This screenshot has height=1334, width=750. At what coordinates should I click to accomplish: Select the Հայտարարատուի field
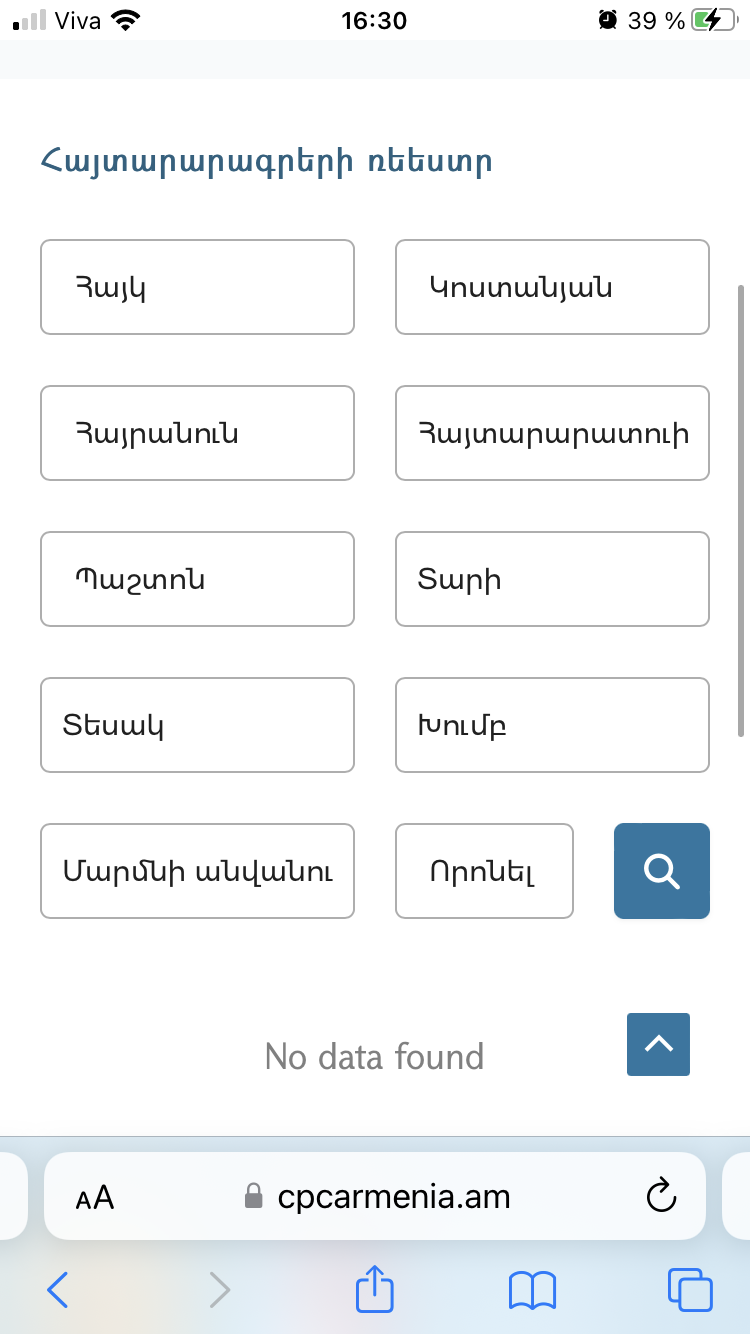[x=552, y=433]
